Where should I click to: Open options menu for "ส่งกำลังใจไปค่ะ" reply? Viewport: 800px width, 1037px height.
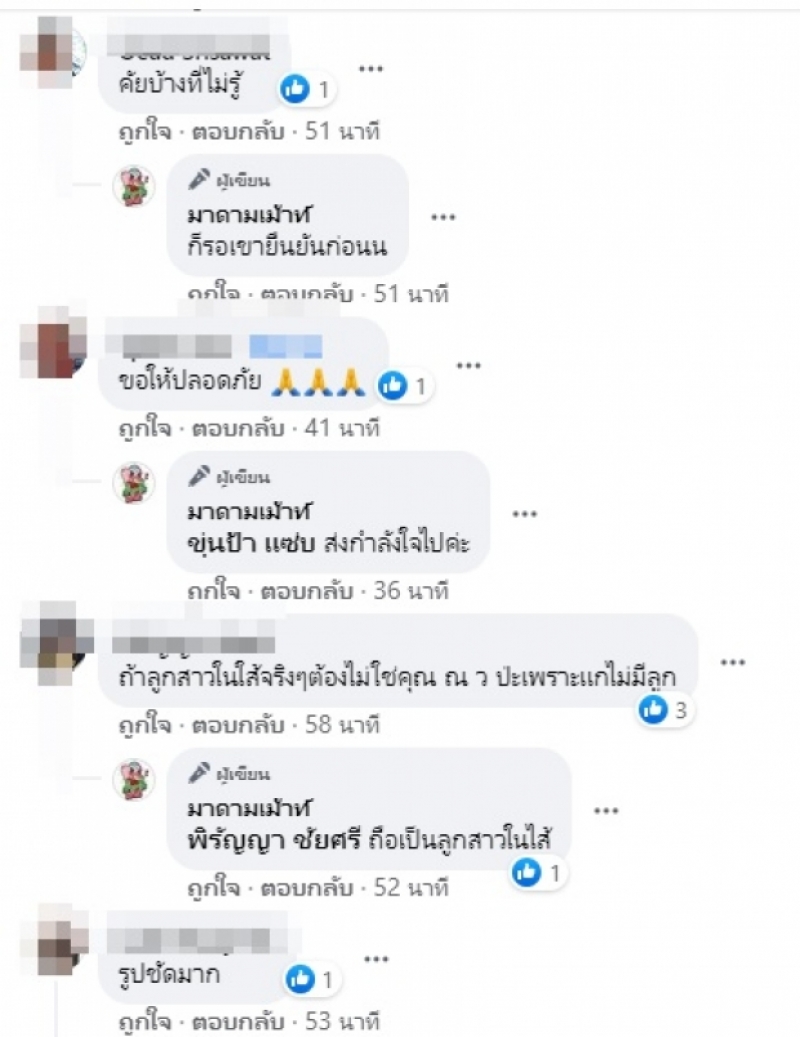pos(525,514)
